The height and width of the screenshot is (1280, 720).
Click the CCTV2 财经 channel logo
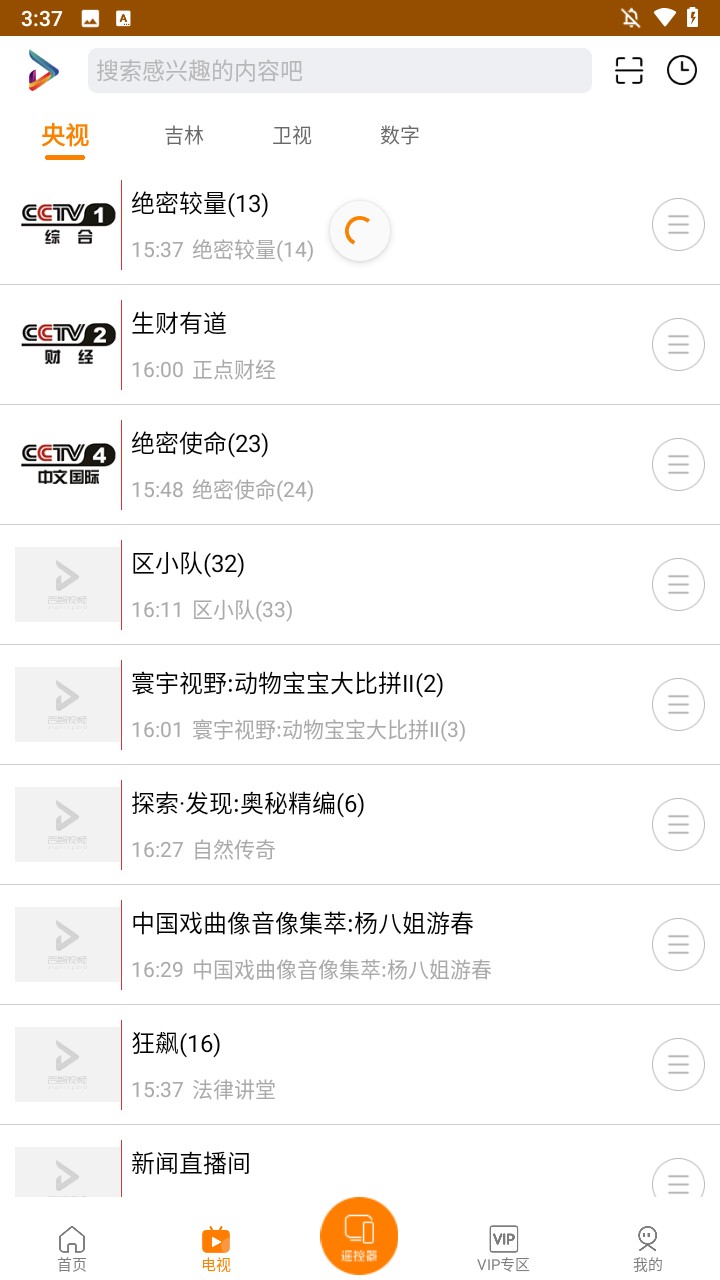click(x=66, y=344)
